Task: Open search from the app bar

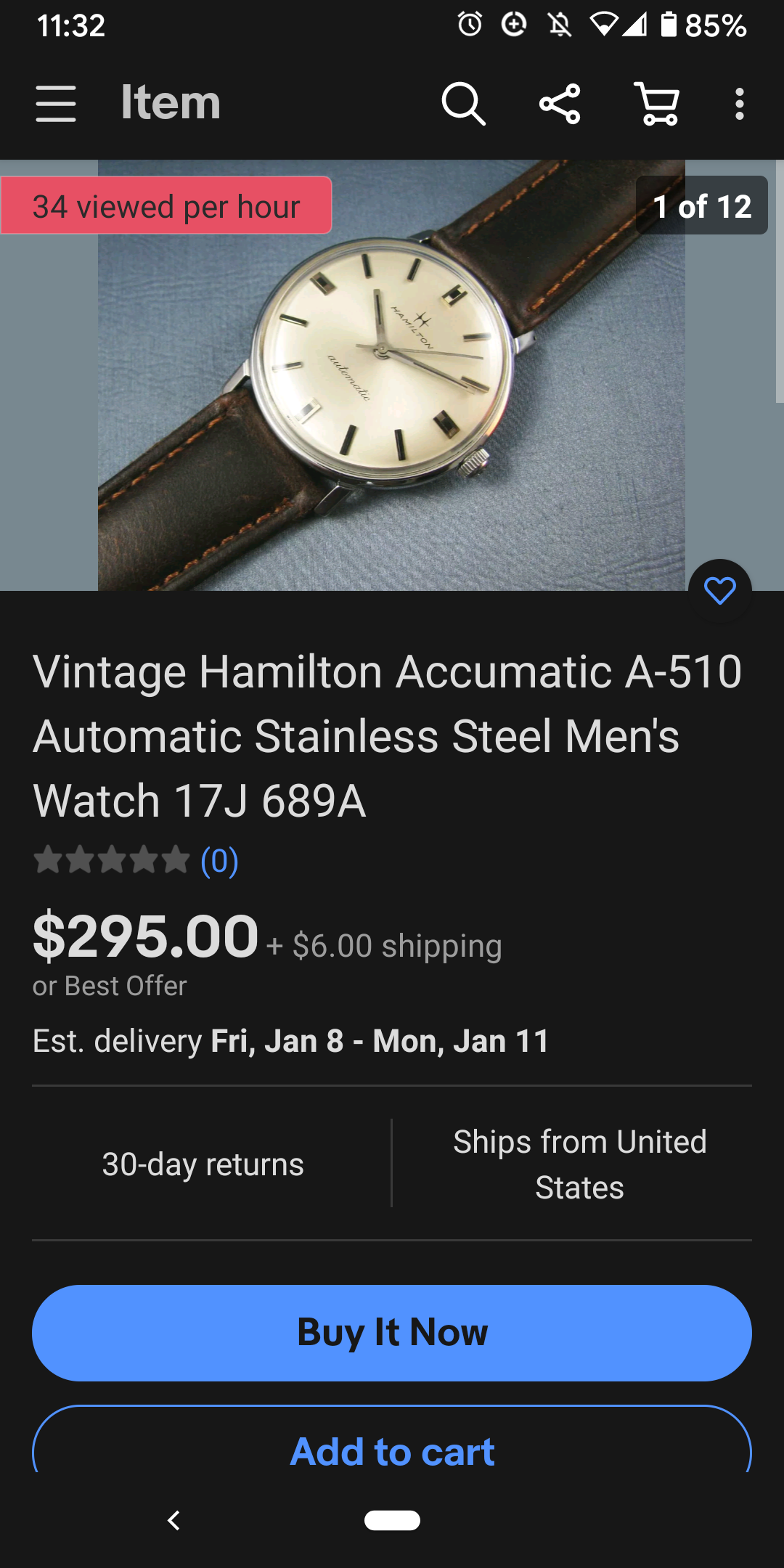Action: pos(463,104)
